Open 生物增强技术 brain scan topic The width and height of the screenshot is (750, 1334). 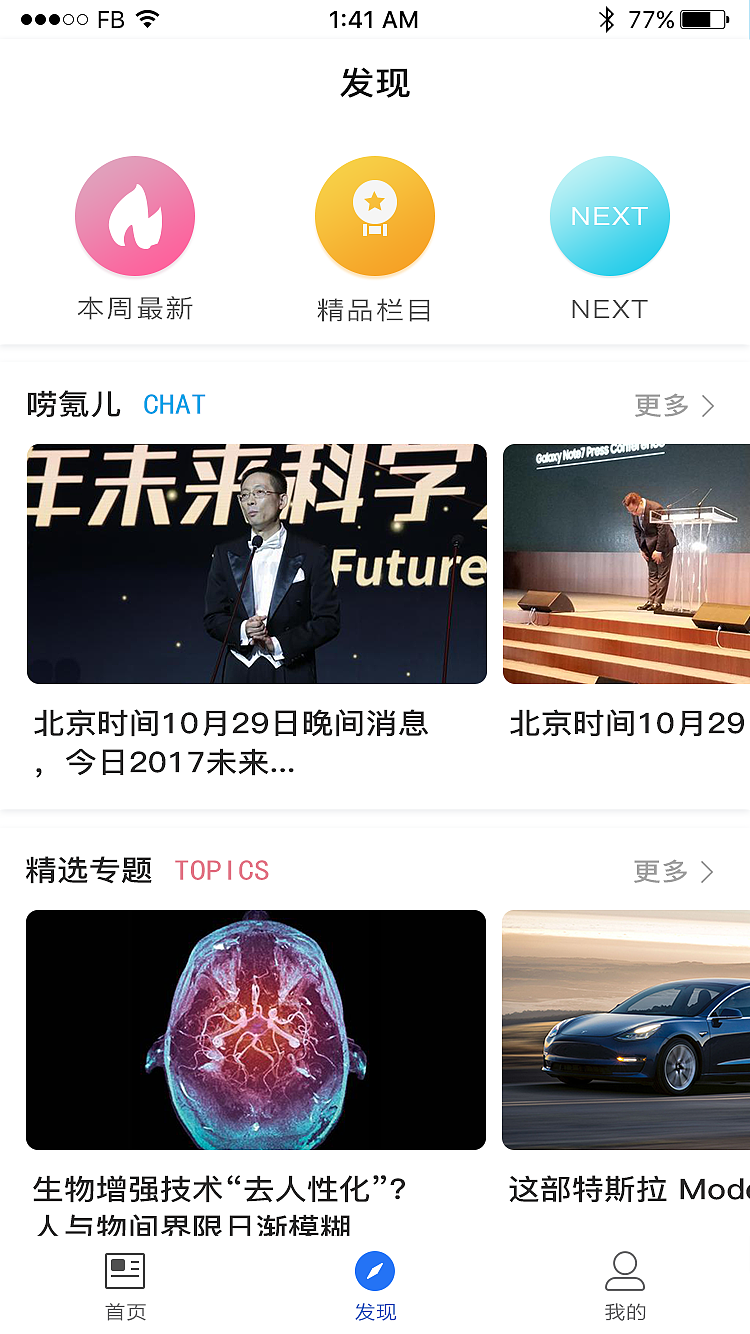[256, 1030]
